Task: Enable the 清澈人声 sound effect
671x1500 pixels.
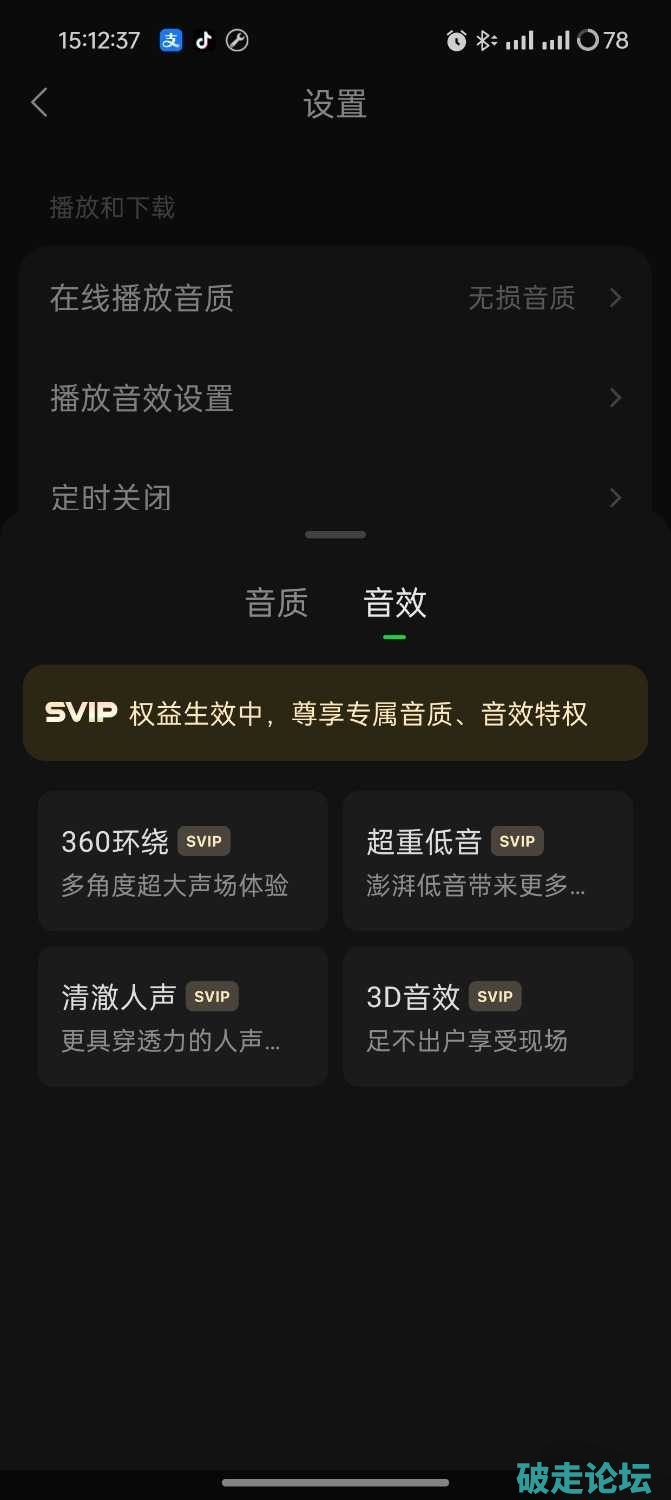Action: [183, 1016]
